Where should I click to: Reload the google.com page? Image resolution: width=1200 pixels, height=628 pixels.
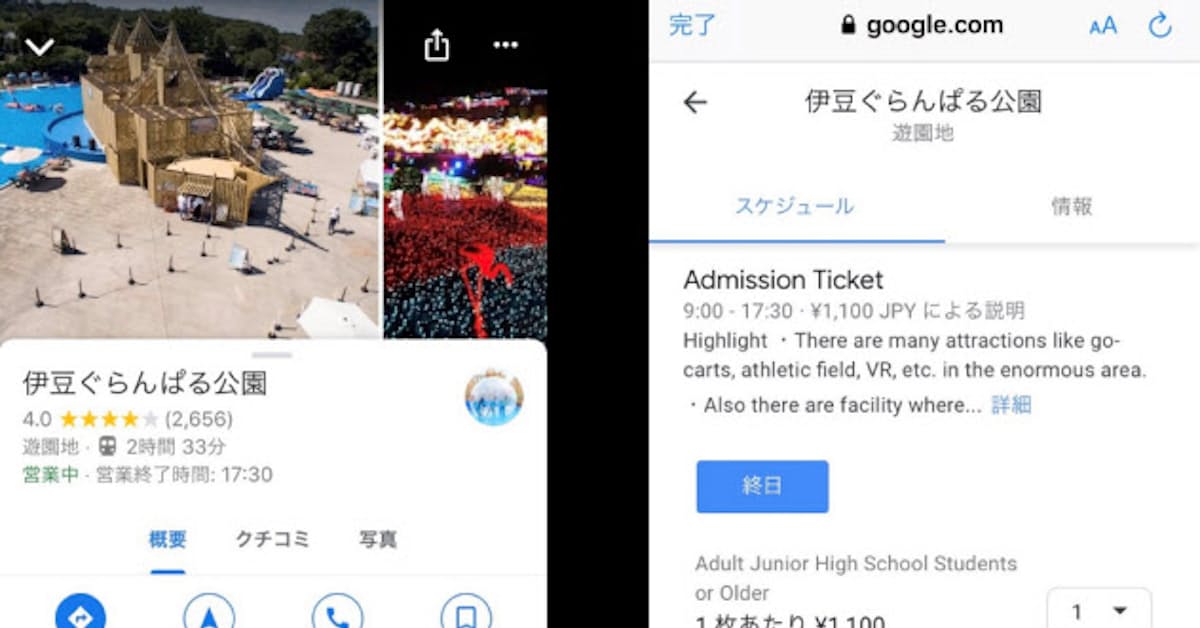tap(1160, 26)
